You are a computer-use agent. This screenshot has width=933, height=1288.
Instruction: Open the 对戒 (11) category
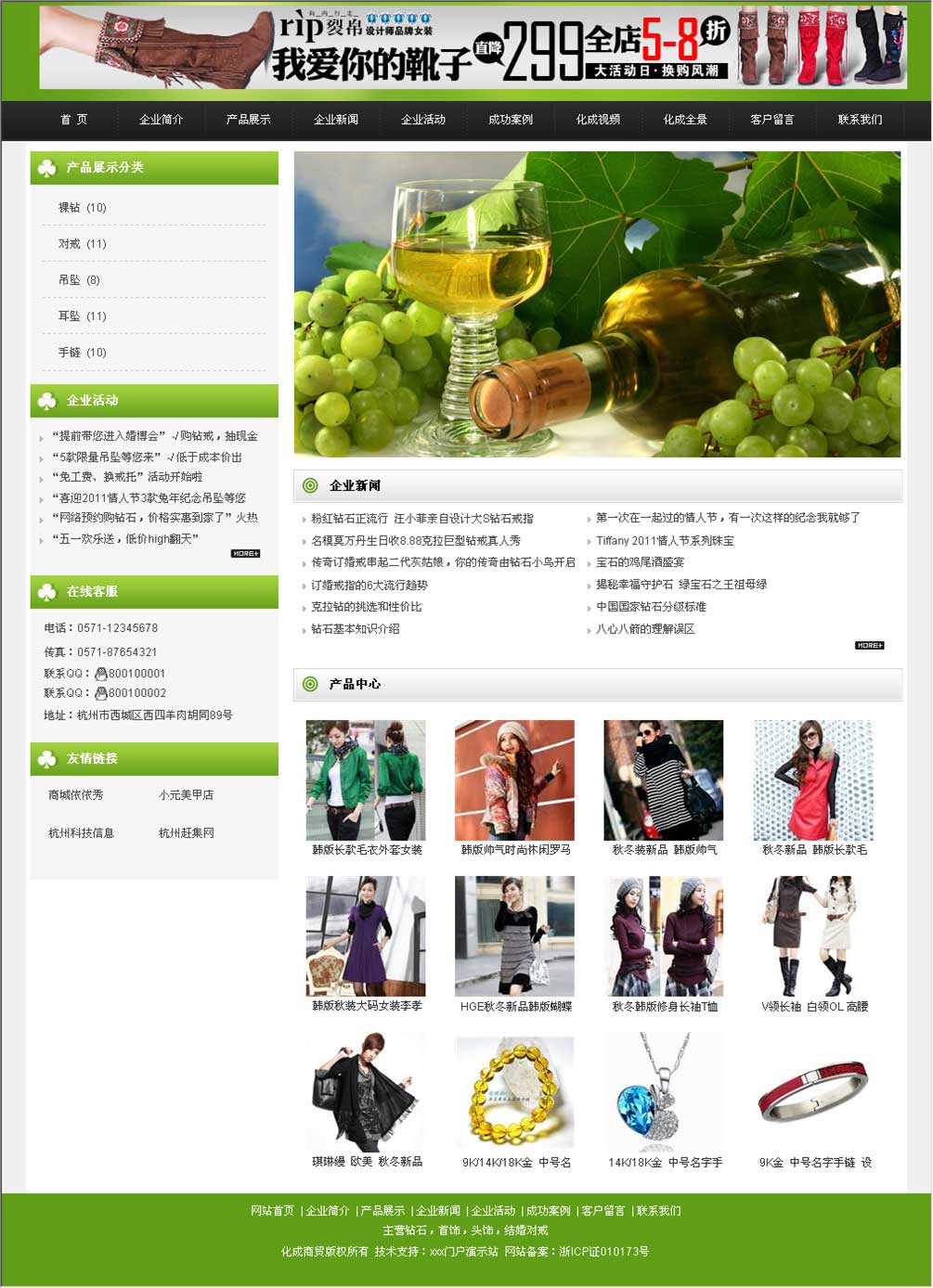[x=83, y=244]
